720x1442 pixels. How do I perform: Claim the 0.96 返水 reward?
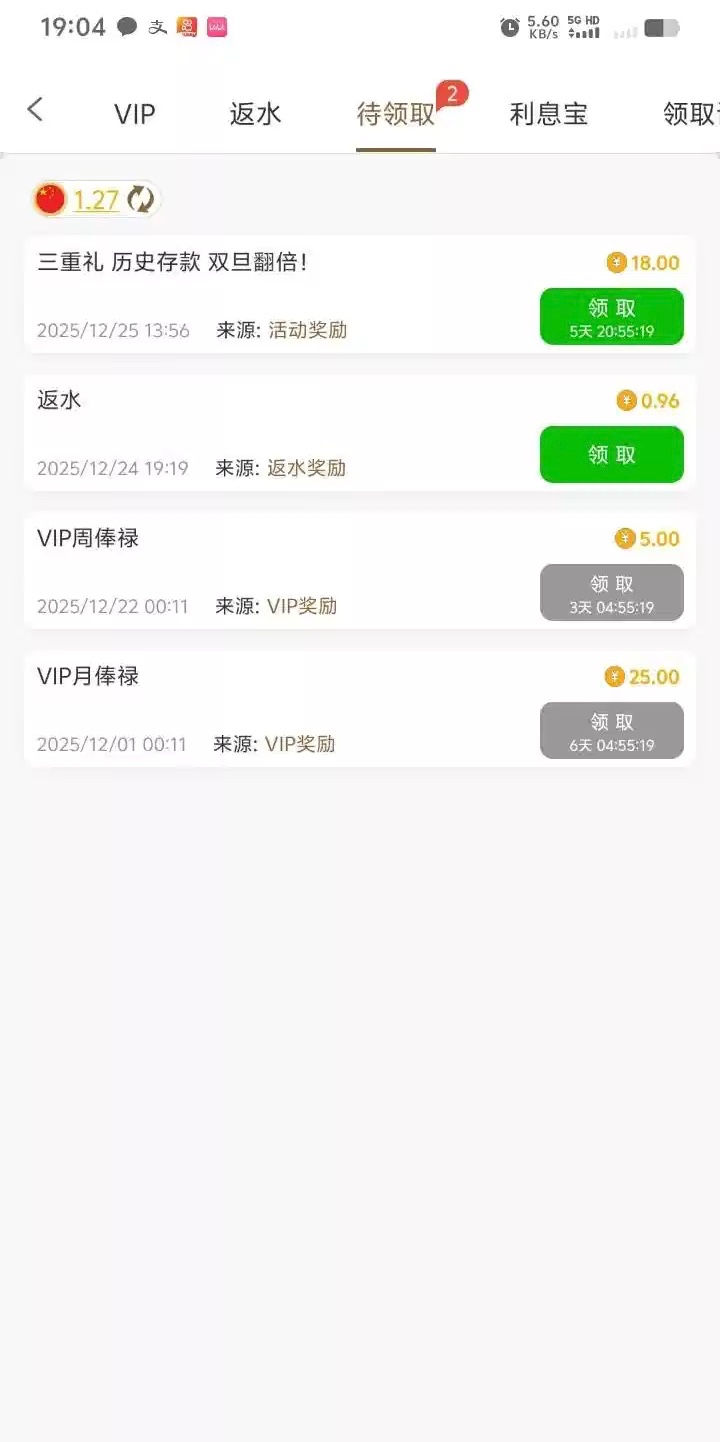(x=611, y=454)
